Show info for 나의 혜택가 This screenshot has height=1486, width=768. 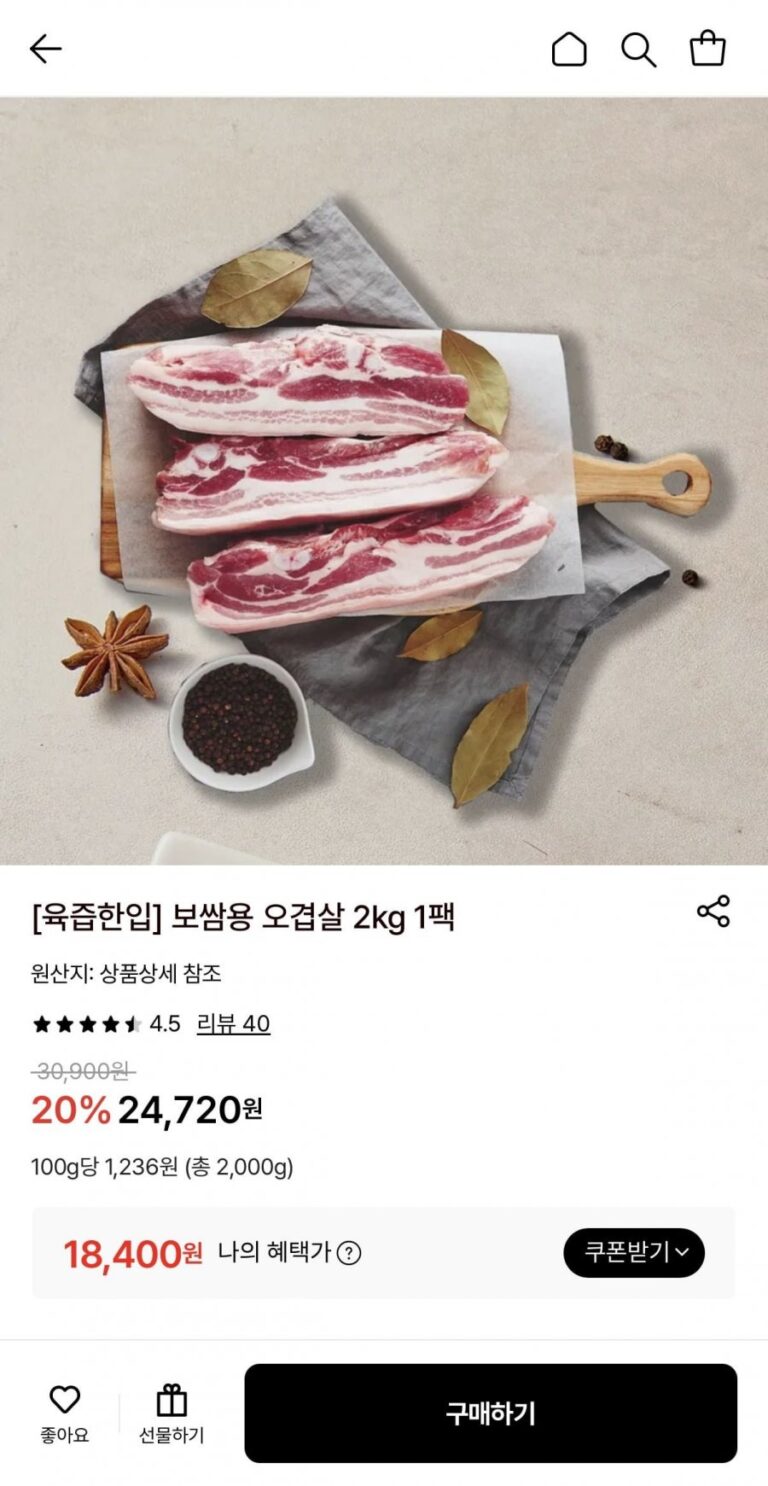pos(349,1252)
